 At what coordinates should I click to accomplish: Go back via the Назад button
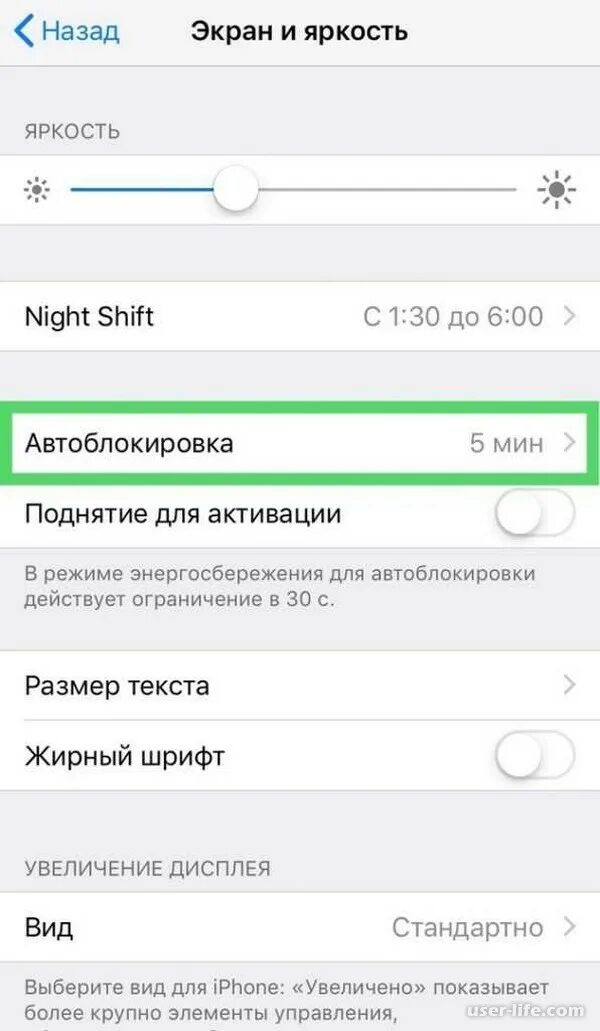67,30
